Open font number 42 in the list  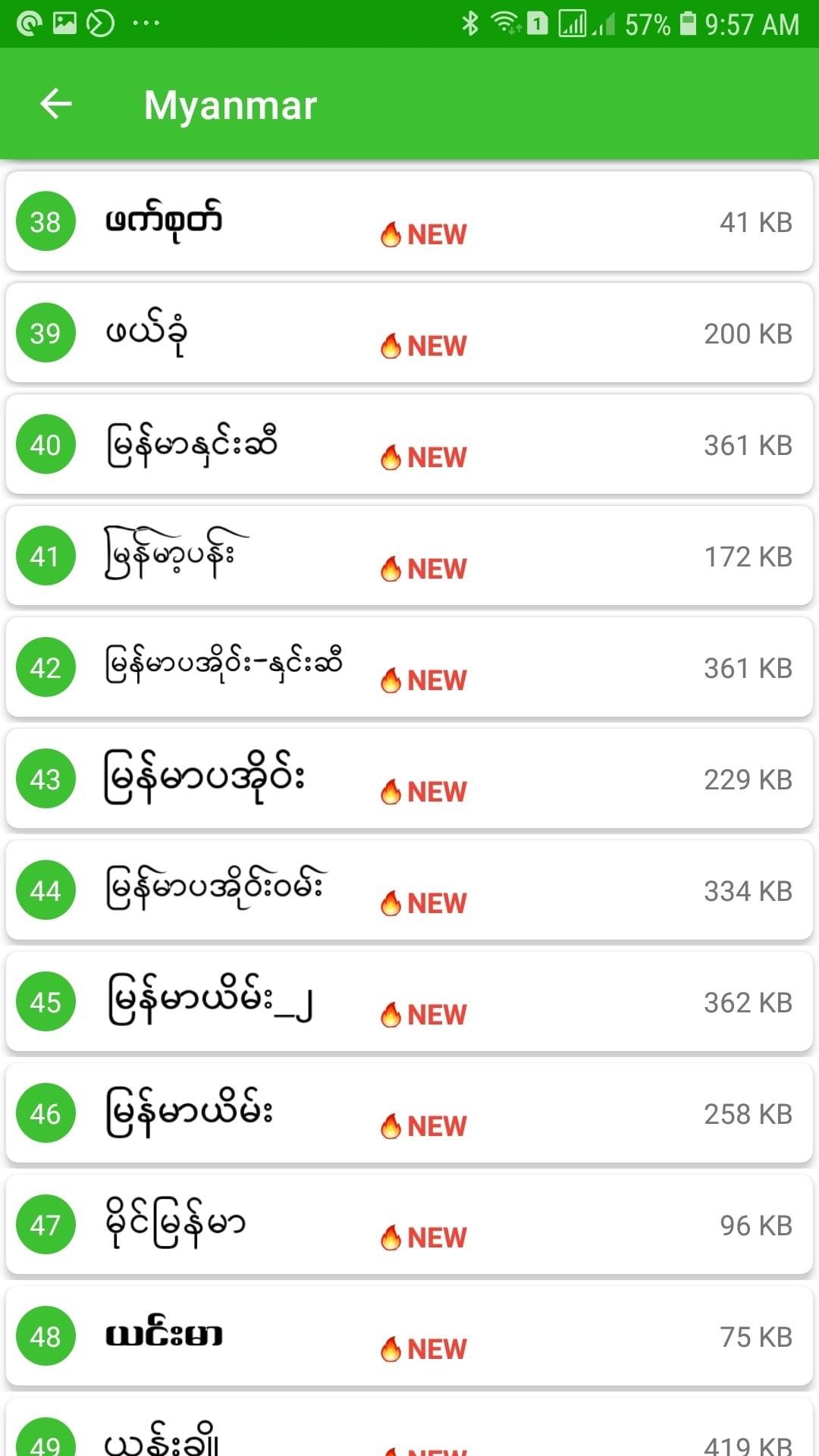pos(409,667)
